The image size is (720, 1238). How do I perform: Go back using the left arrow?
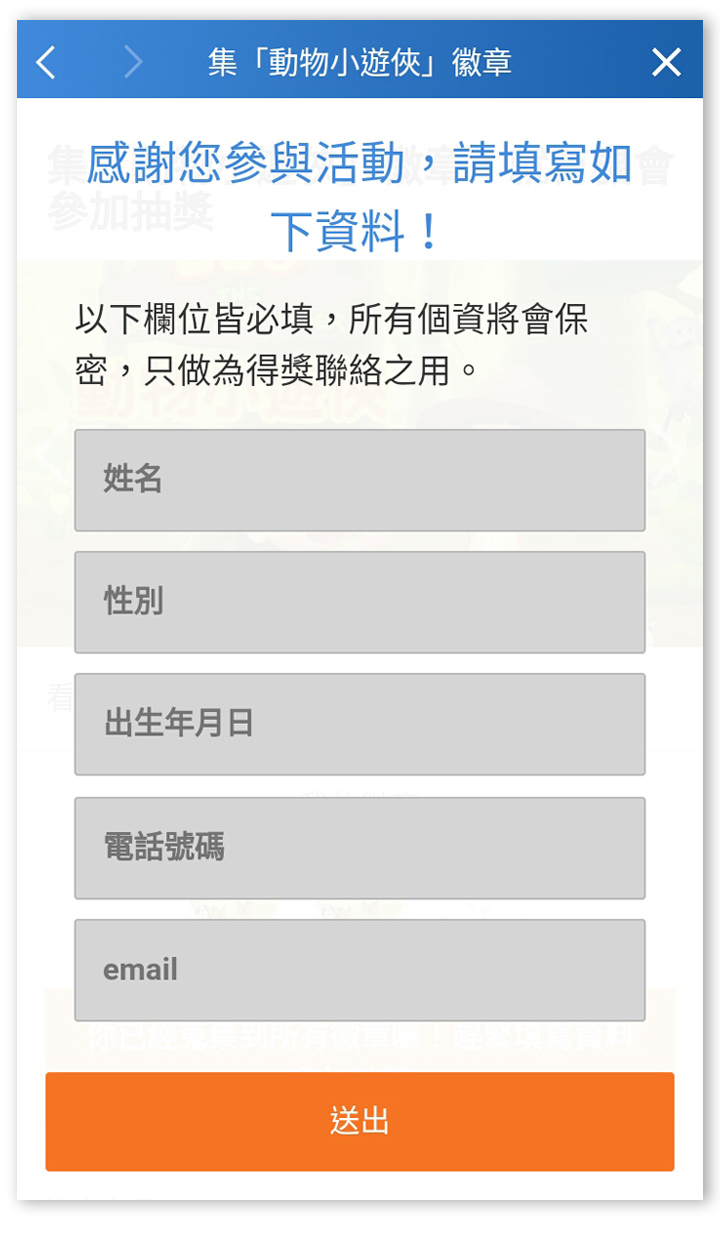pos(46,63)
